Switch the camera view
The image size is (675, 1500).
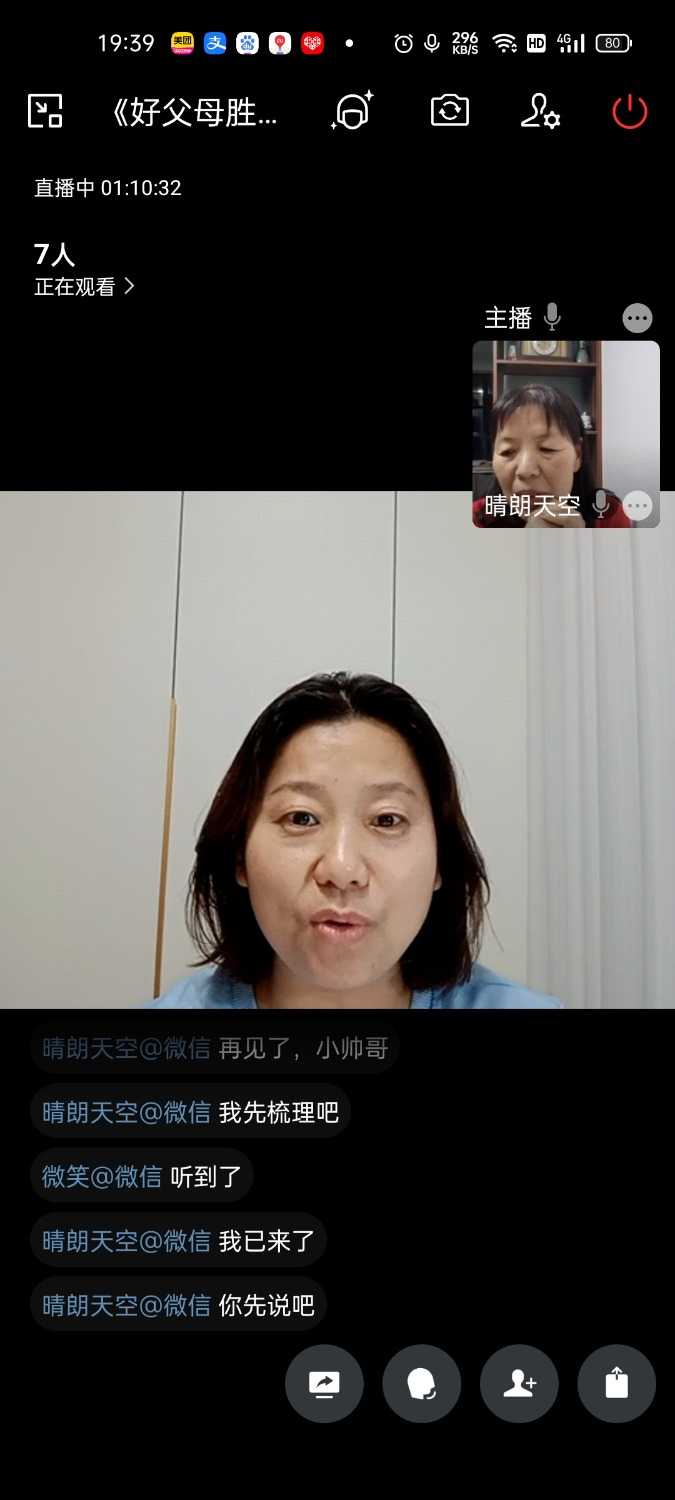coord(450,111)
